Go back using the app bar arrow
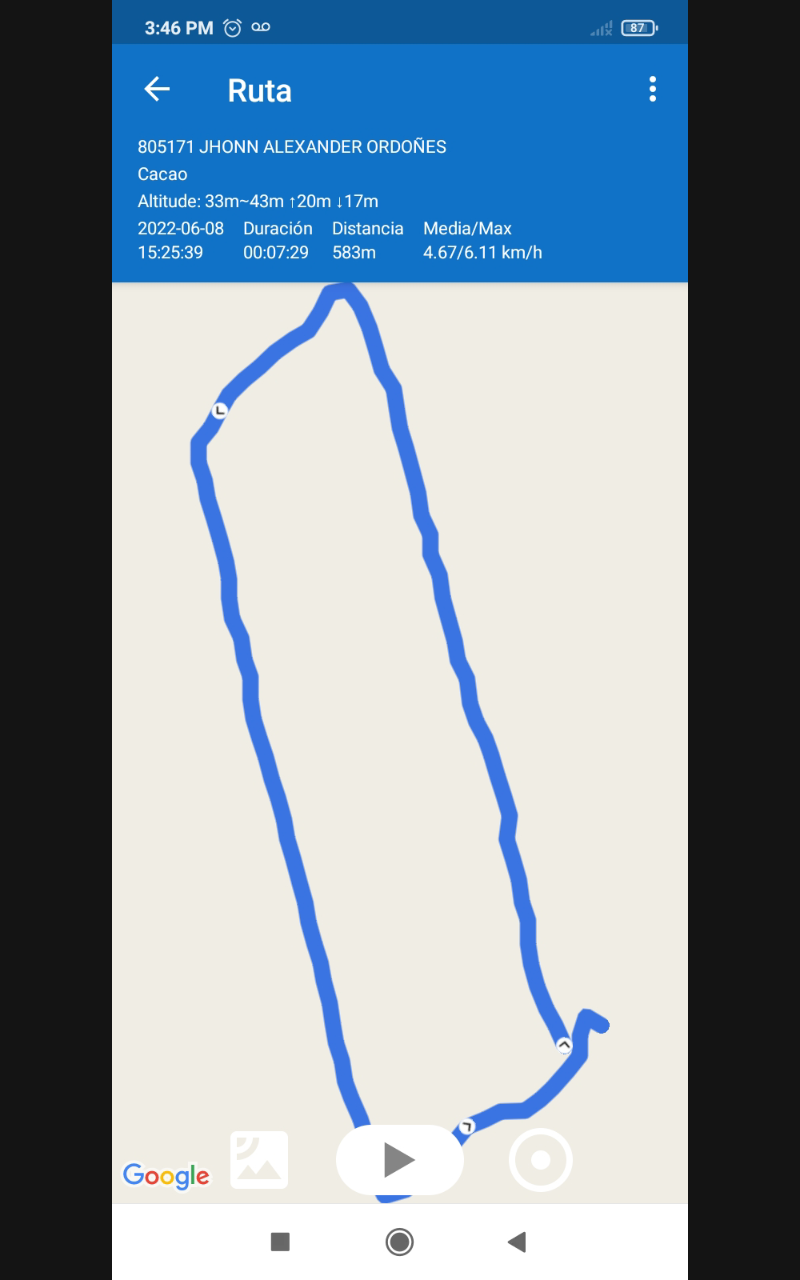This screenshot has height=1280, width=800. pyautogui.click(x=157, y=89)
